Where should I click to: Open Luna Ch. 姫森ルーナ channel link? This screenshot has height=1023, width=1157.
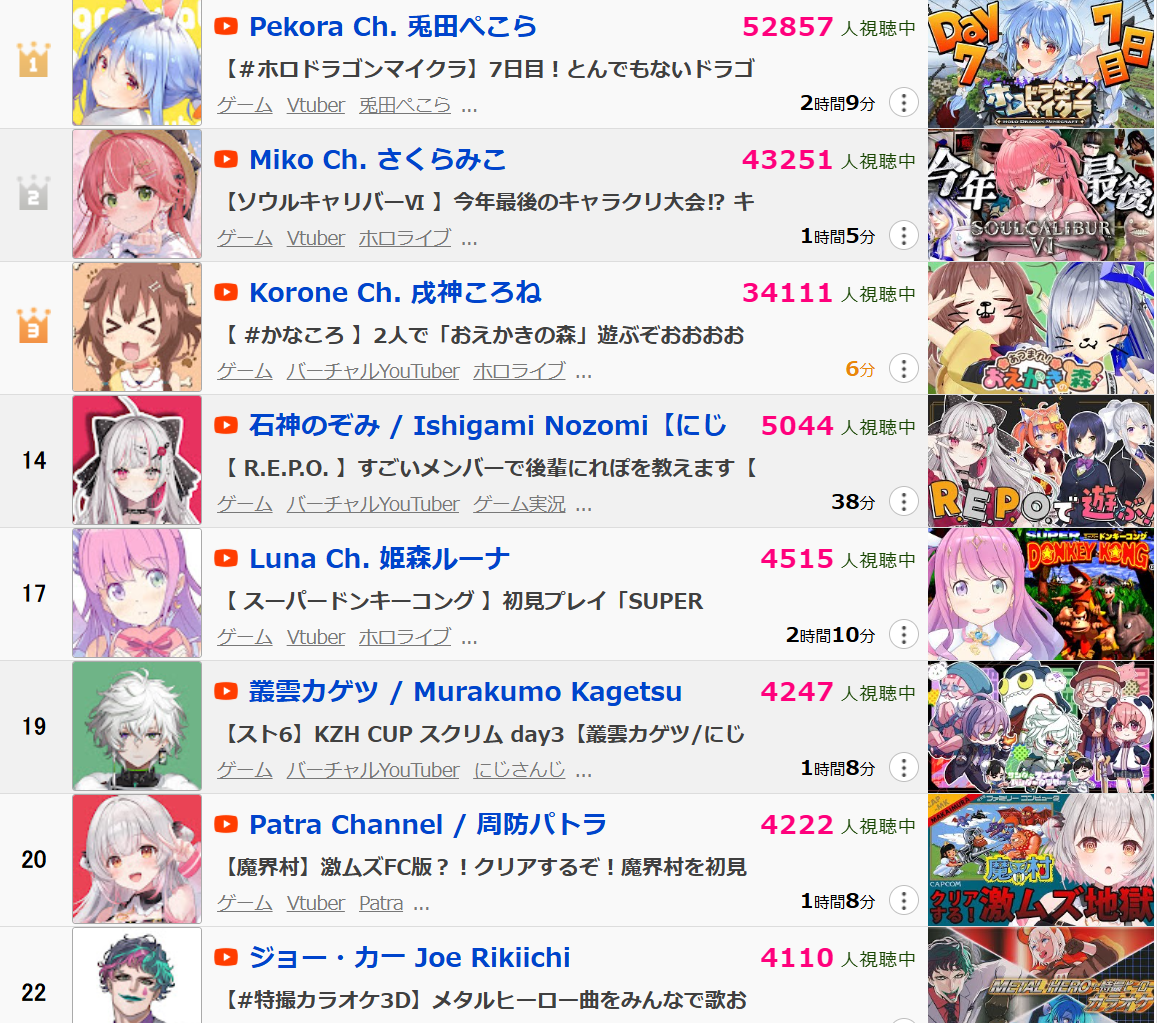379,559
